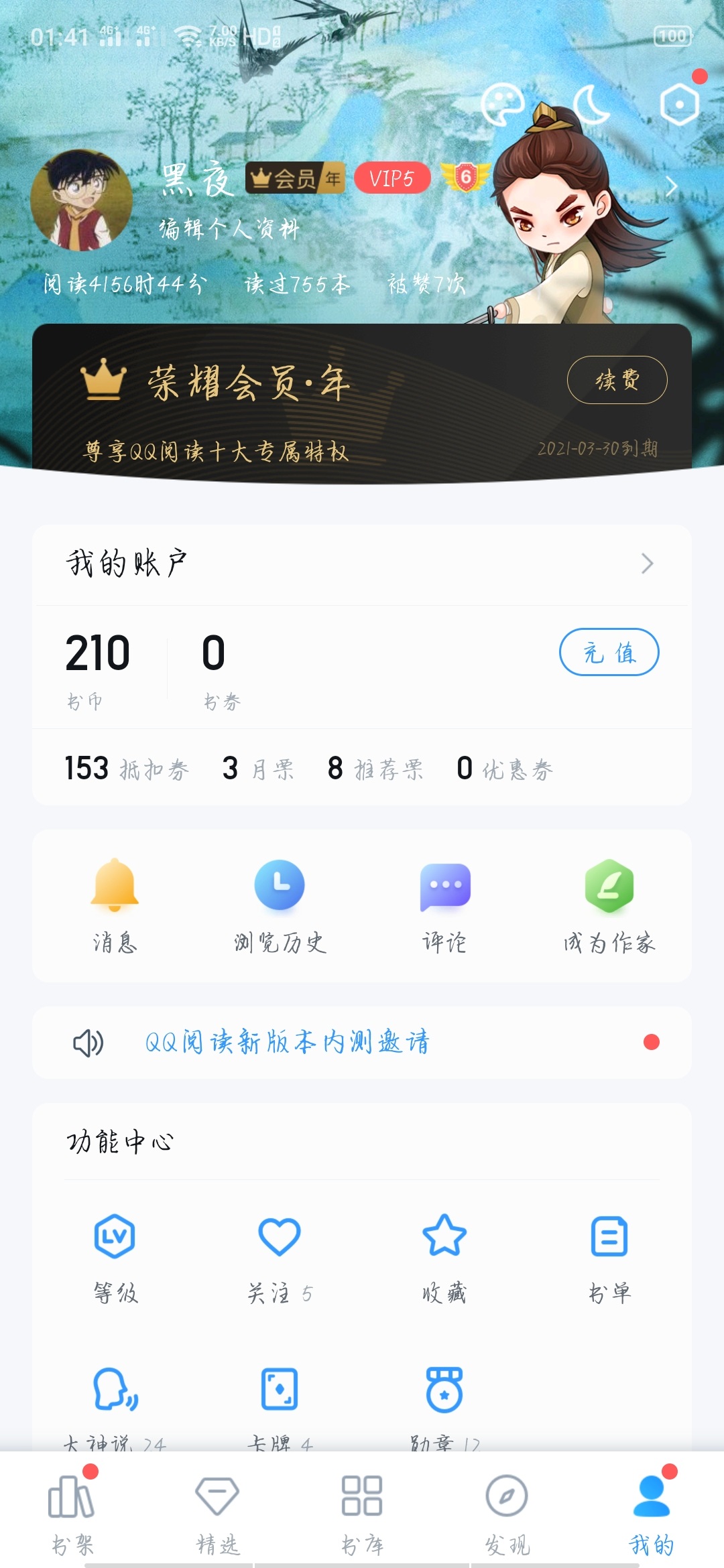Open 书单 book lists

coord(609,1258)
